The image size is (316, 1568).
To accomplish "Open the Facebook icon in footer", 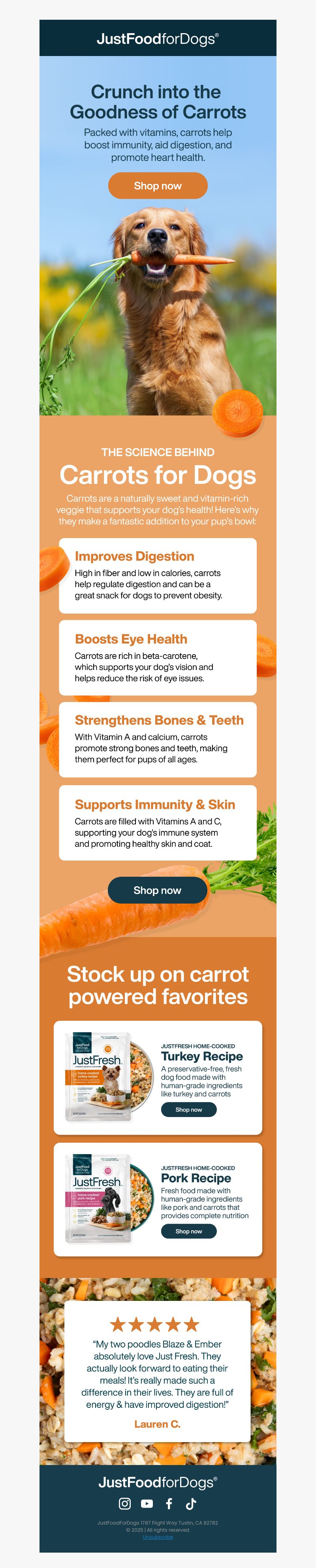I will point(169,1503).
